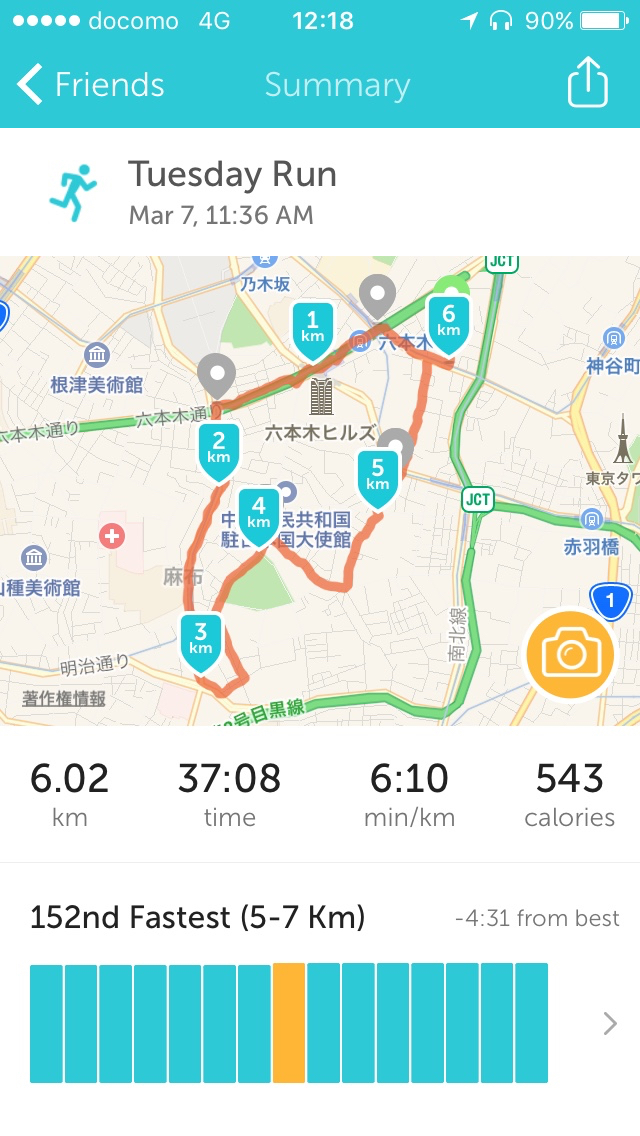Screen dimensions: 640x1136
Task: Expand the 152nd Fastest ranking details
Action: [x=610, y=1023]
